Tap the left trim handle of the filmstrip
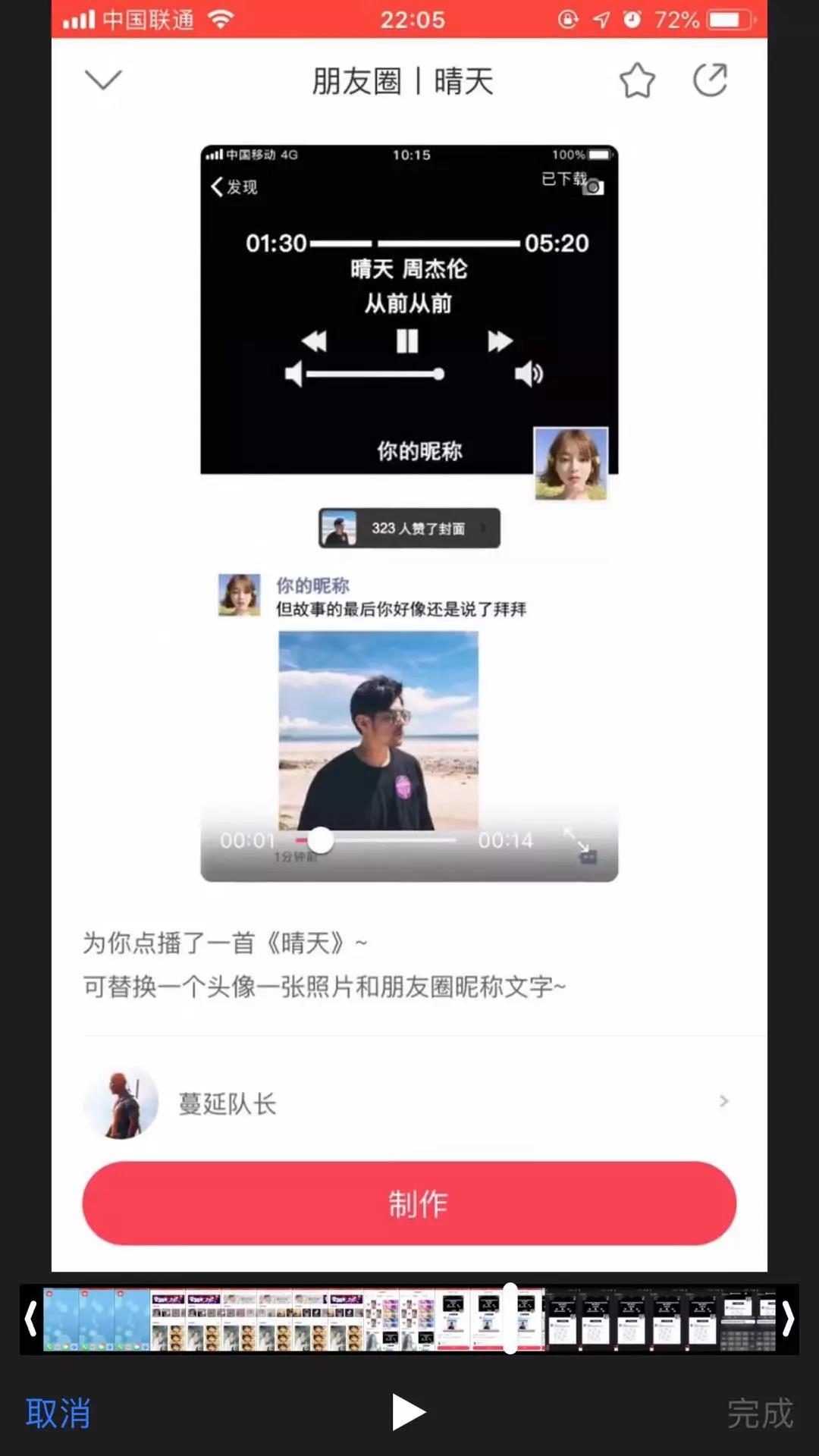Screen dimensions: 819x1456 (x=30, y=1319)
